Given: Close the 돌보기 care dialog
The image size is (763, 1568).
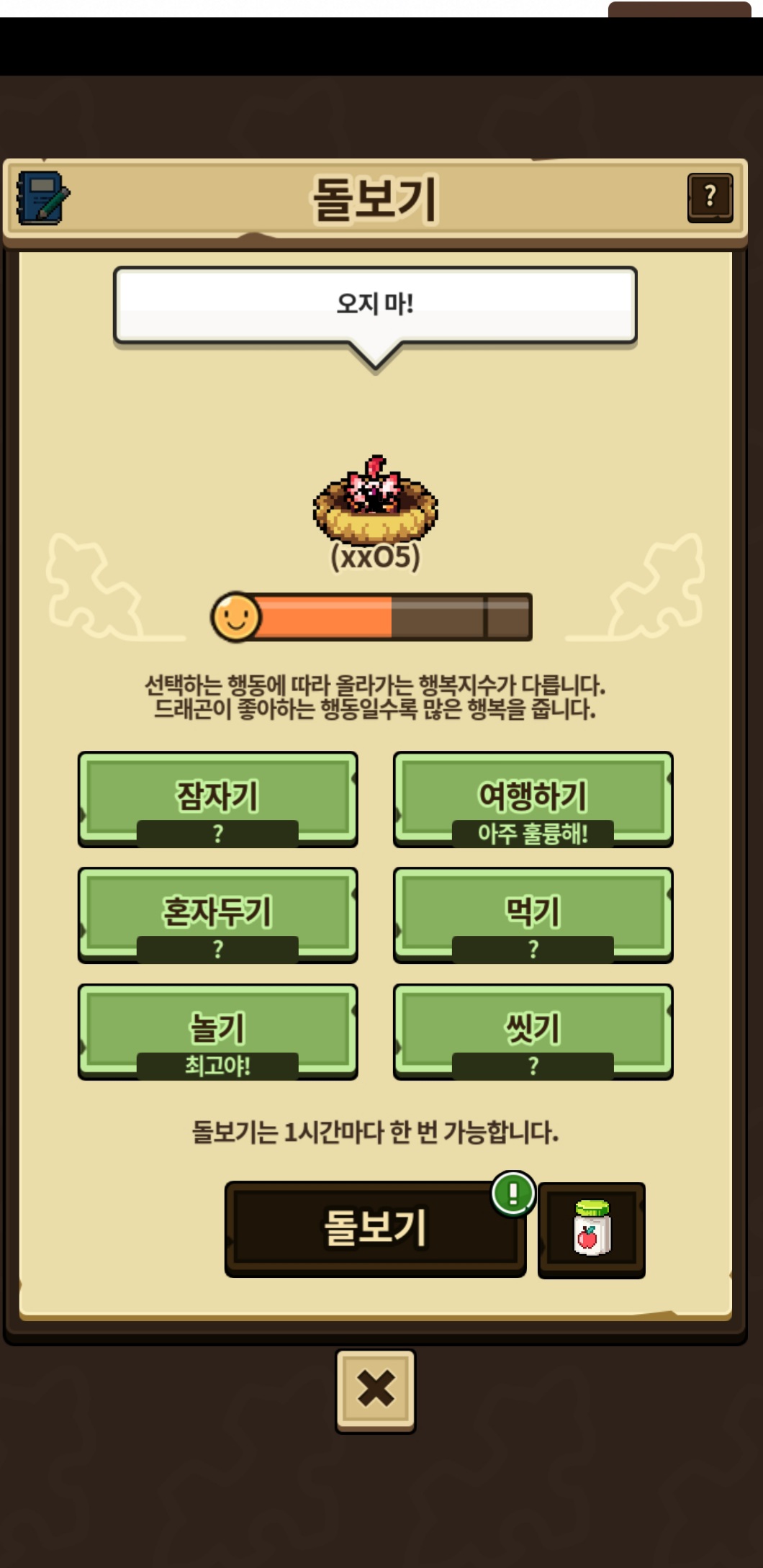Looking at the screenshot, I should click(x=375, y=1390).
